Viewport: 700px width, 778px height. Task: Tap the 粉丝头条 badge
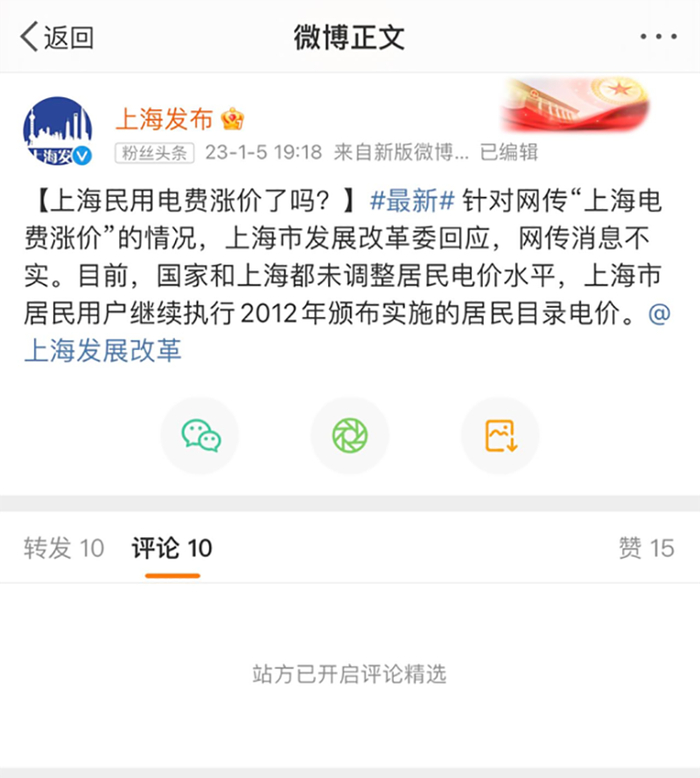154,153
